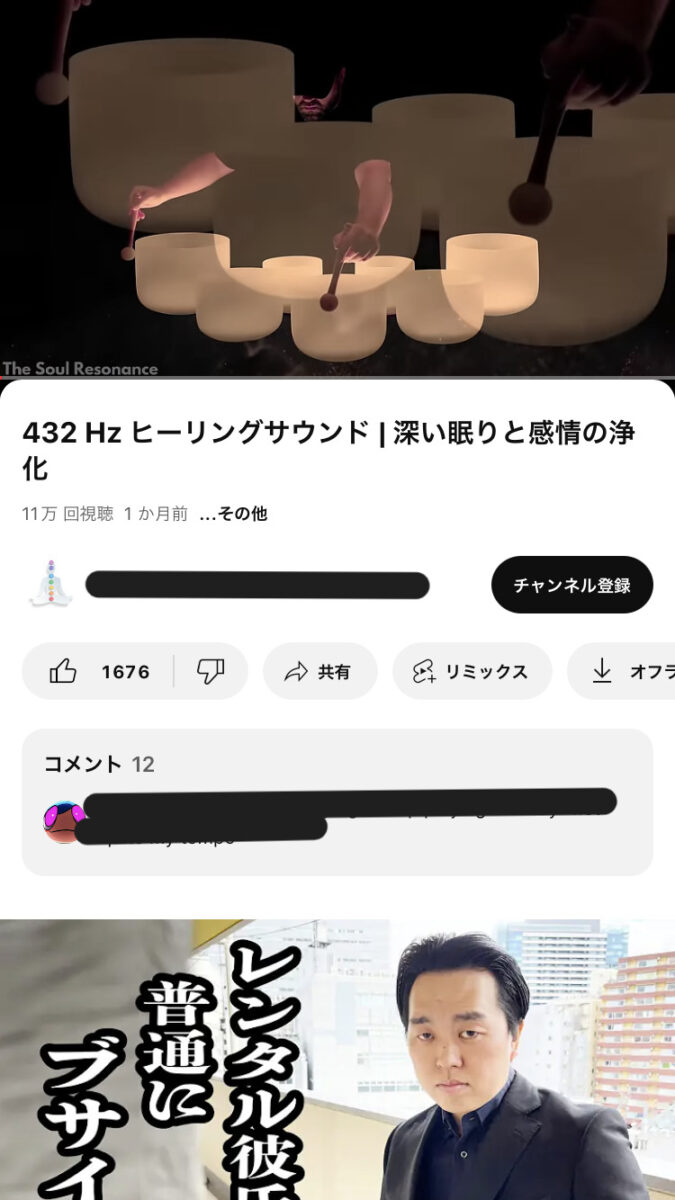The width and height of the screenshot is (675, 1200).
Task: Open the レンタル彼氏 recommended video
Action: point(337,1060)
